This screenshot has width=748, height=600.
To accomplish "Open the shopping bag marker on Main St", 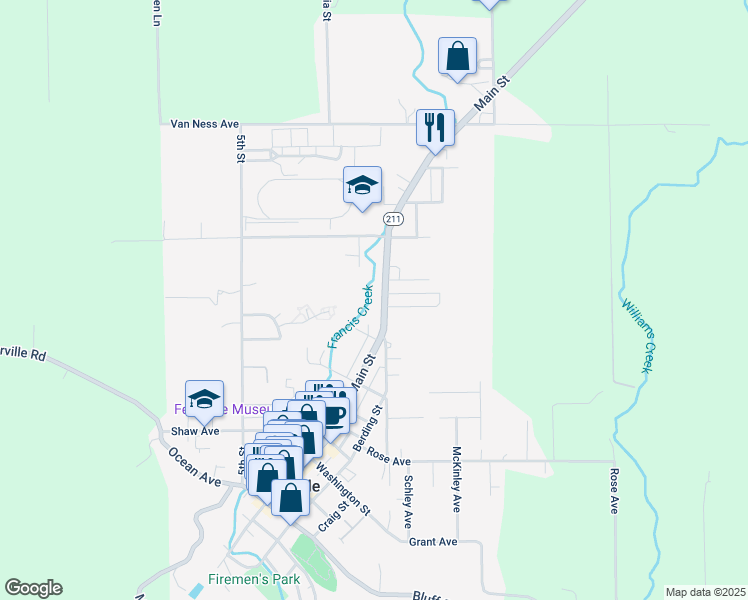I will [x=457, y=57].
